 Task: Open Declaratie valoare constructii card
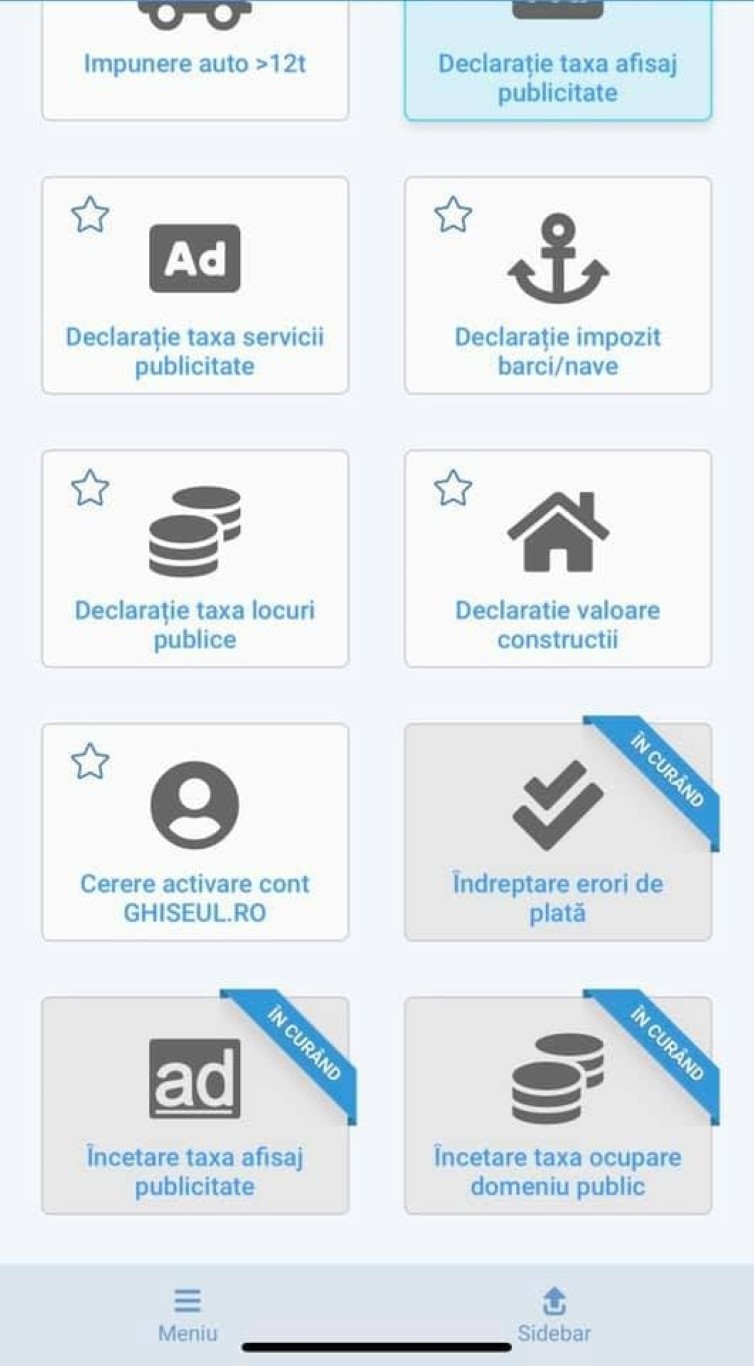click(558, 559)
